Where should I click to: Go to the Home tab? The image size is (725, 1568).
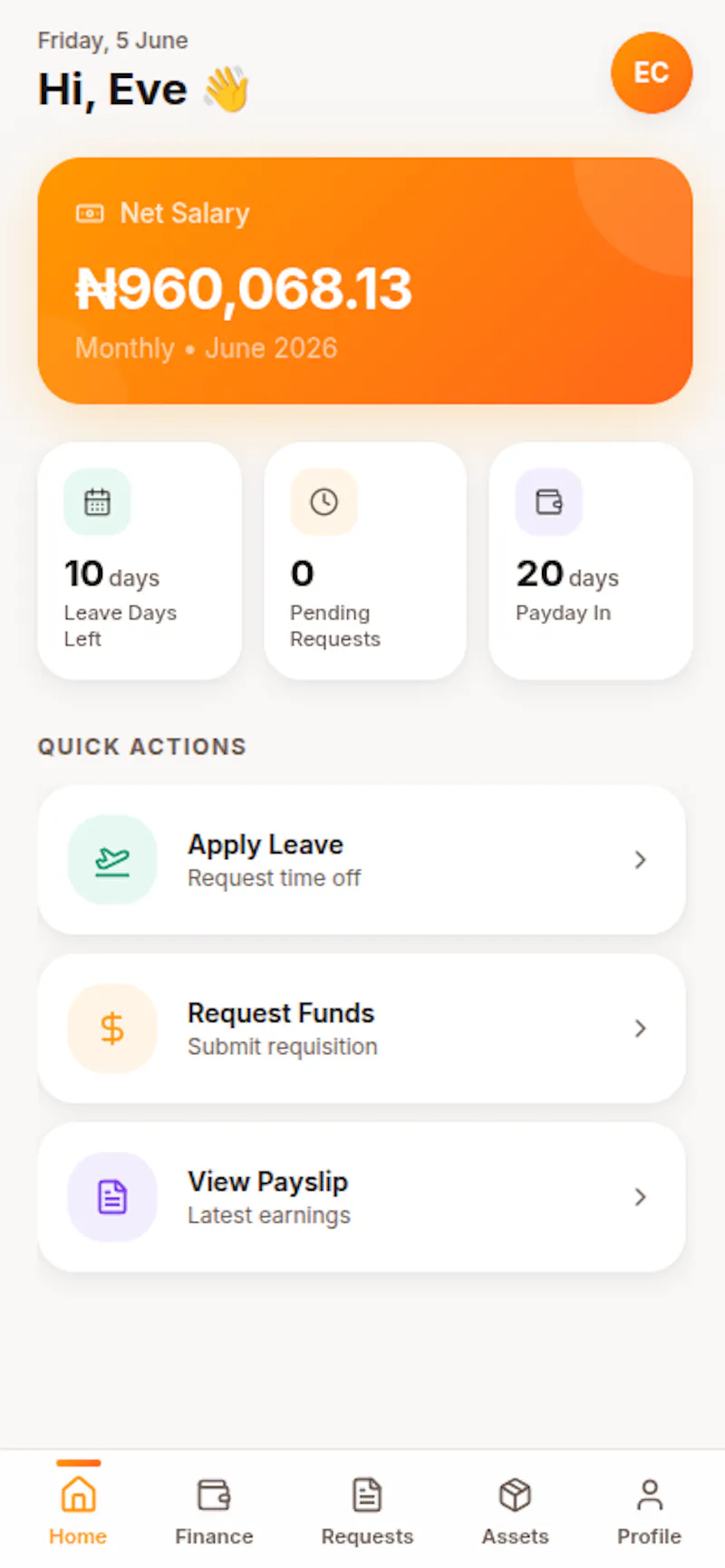(78, 1510)
